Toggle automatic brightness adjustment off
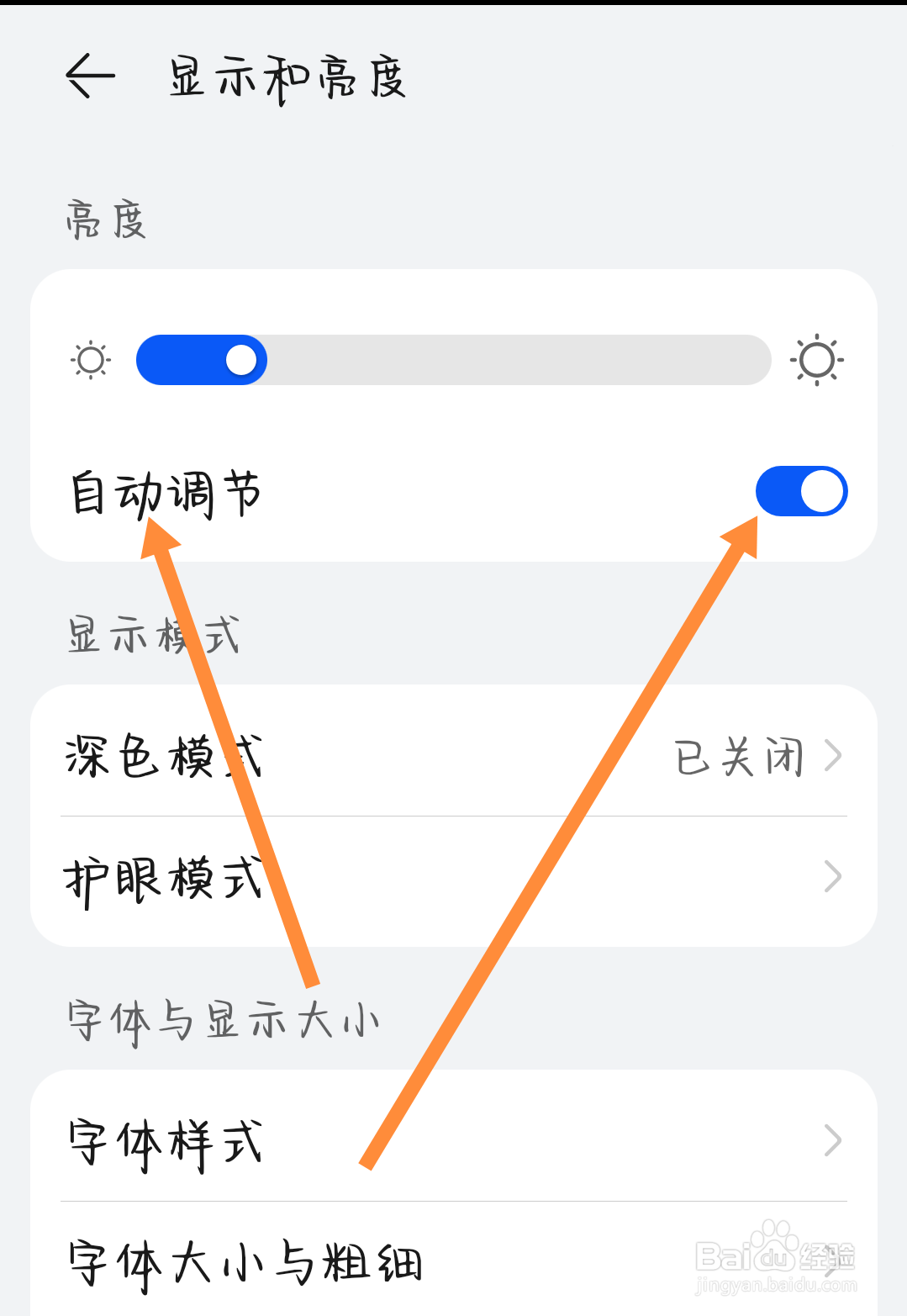 coord(801,491)
